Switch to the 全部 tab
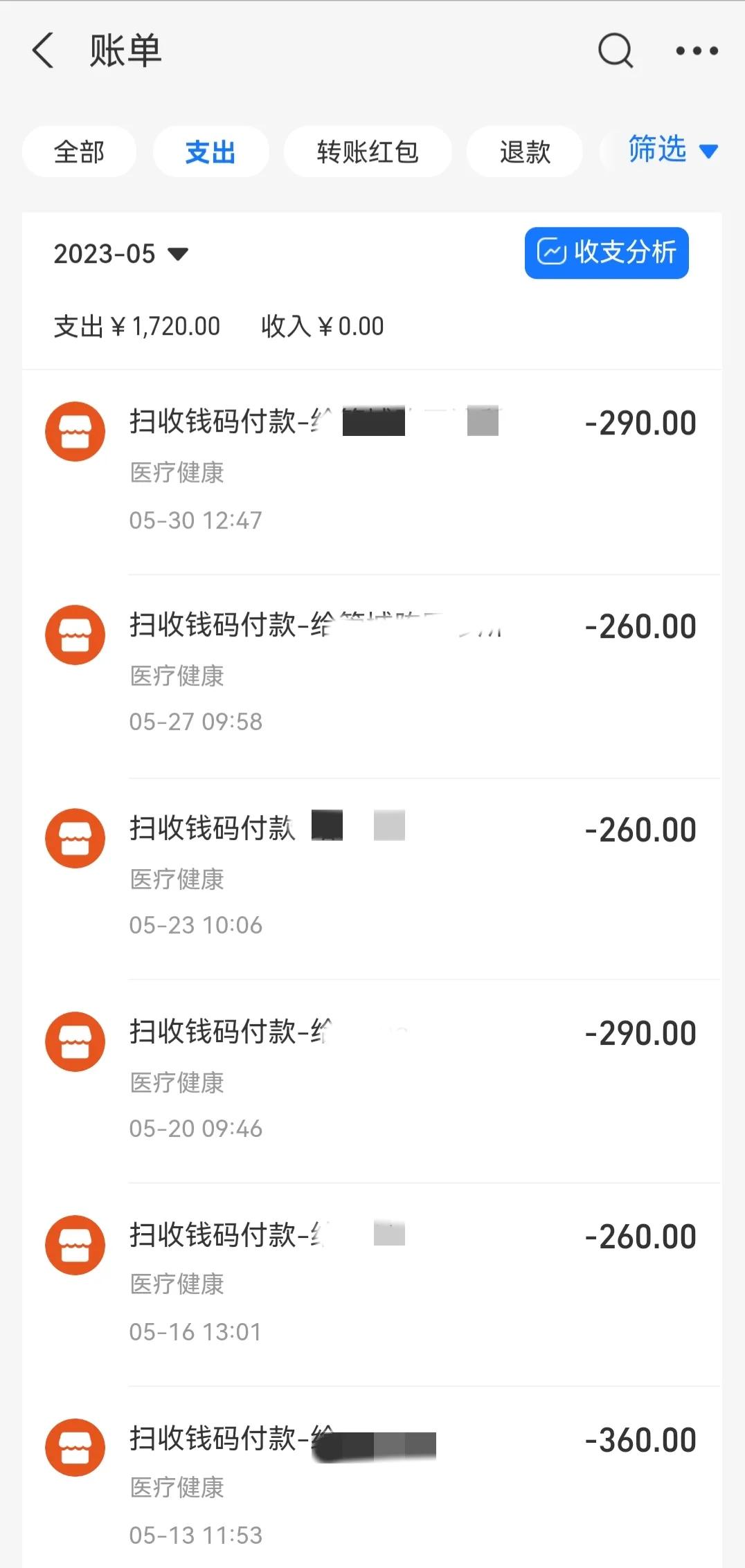This screenshot has width=745, height=1568. (x=79, y=152)
